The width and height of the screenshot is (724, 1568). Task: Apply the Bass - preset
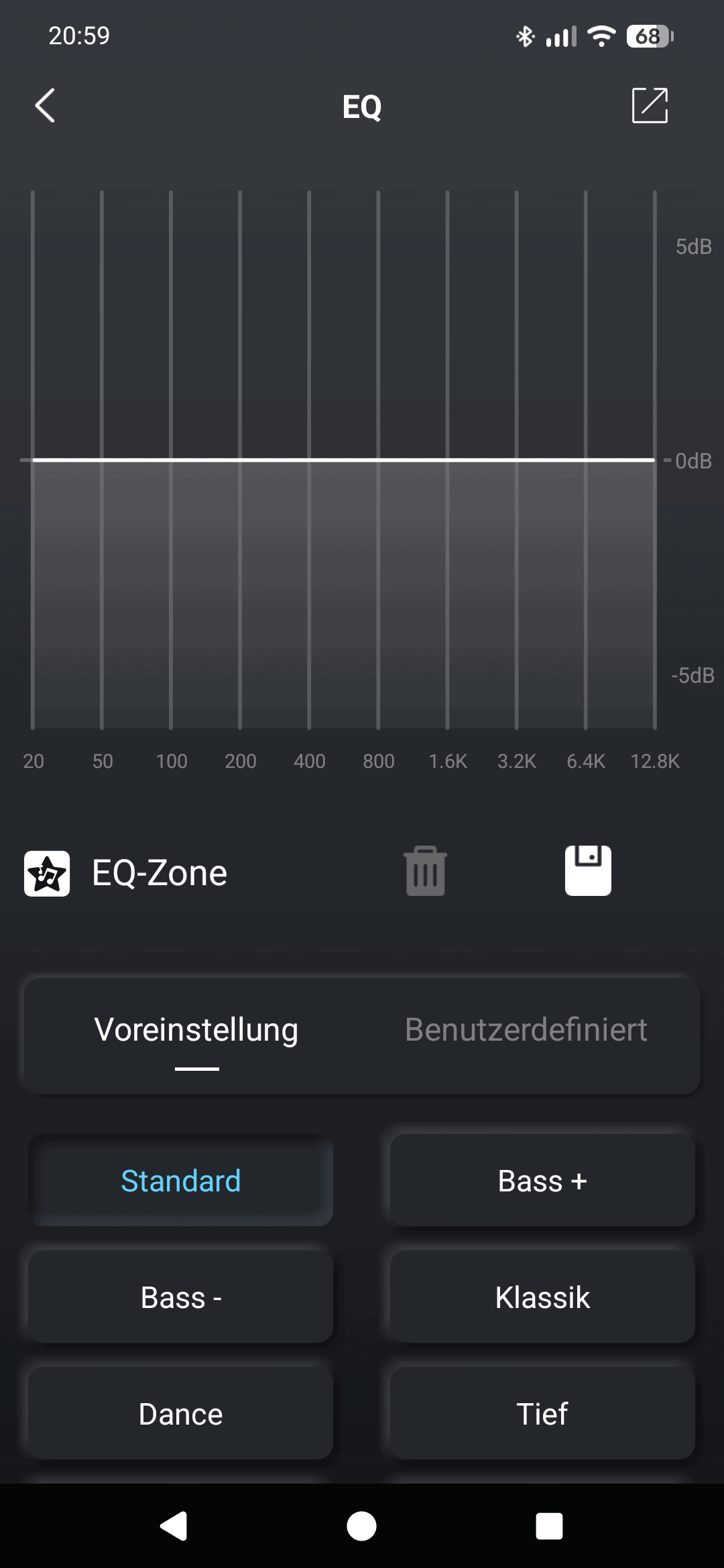point(181,1297)
